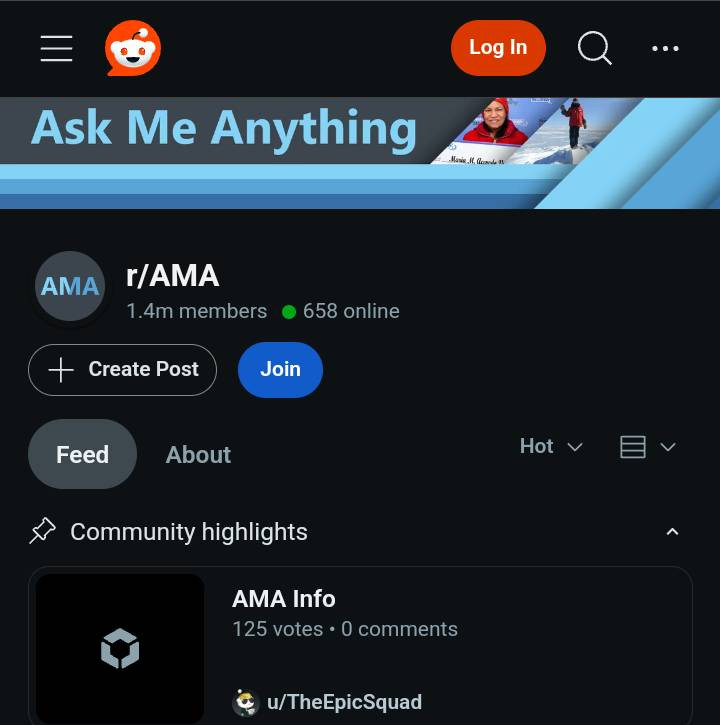Open the three-dot overflow menu

tap(665, 48)
